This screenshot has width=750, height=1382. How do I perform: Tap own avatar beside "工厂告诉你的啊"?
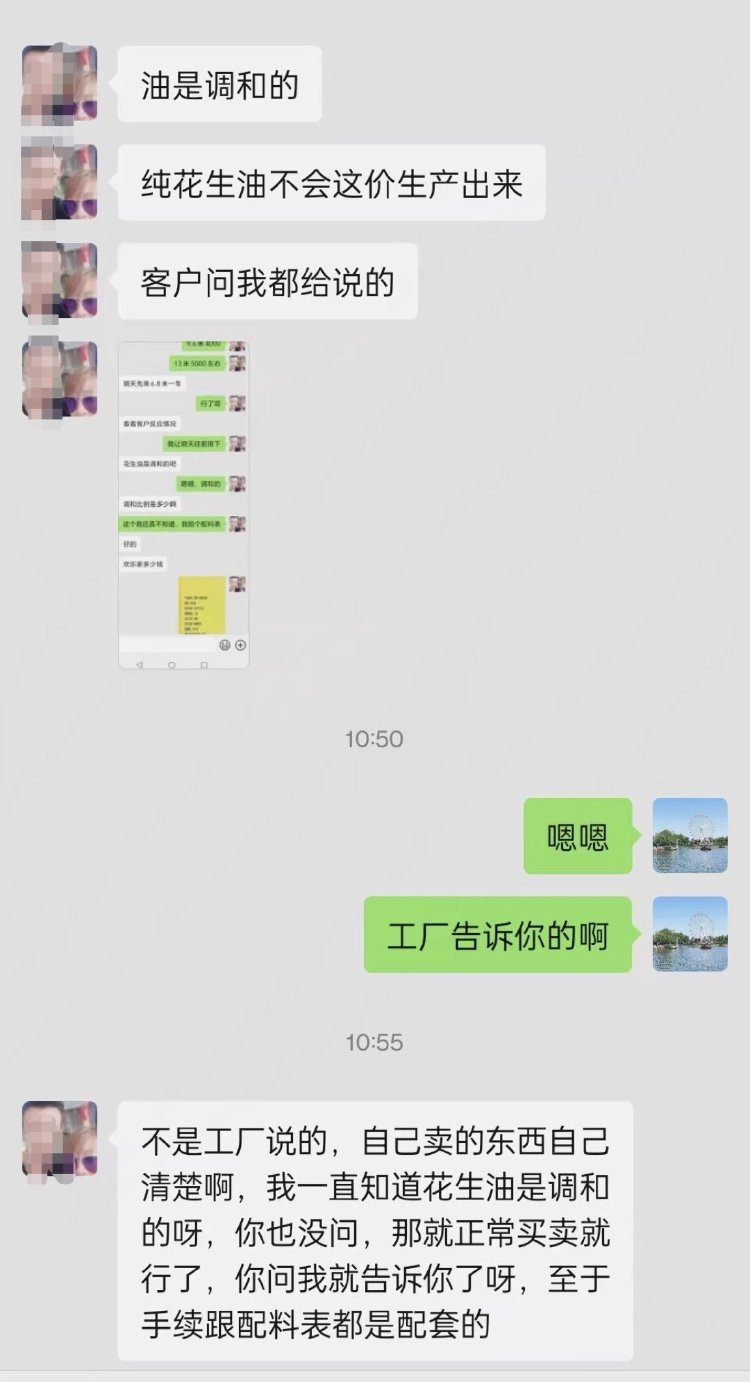pyautogui.click(x=690, y=934)
